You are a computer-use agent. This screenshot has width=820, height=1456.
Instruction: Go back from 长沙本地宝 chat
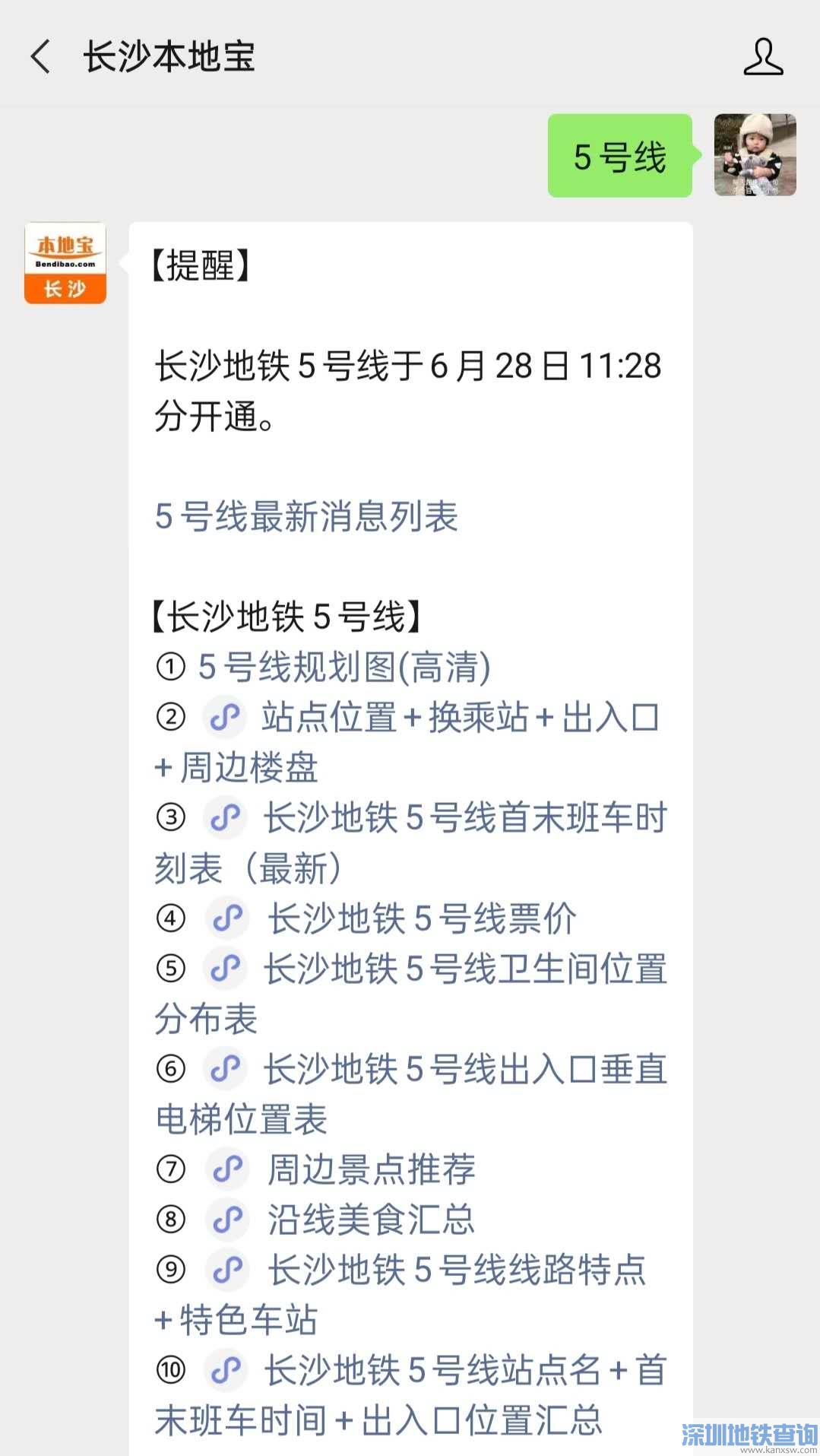coord(41,57)
